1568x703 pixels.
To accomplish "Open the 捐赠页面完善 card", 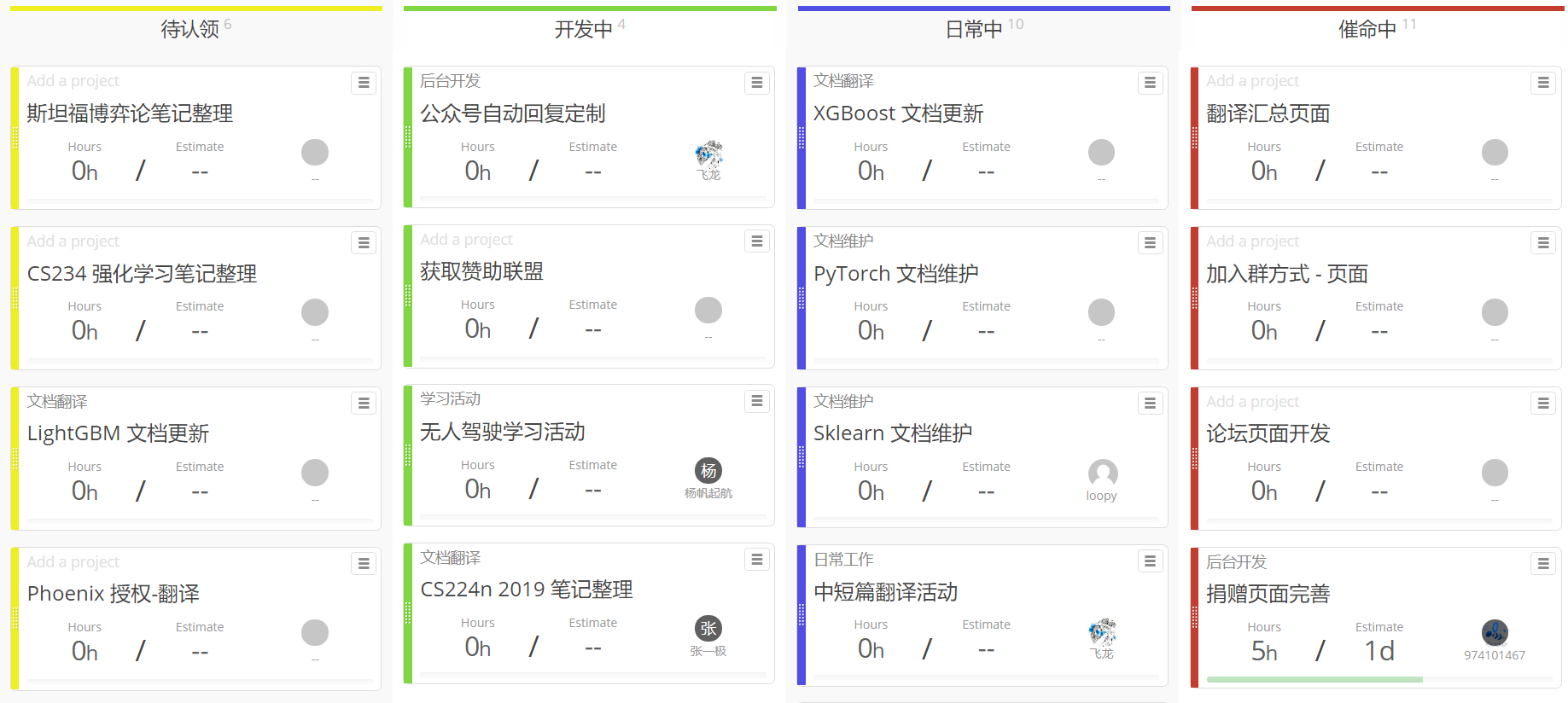I will (x=1268, y=594).
